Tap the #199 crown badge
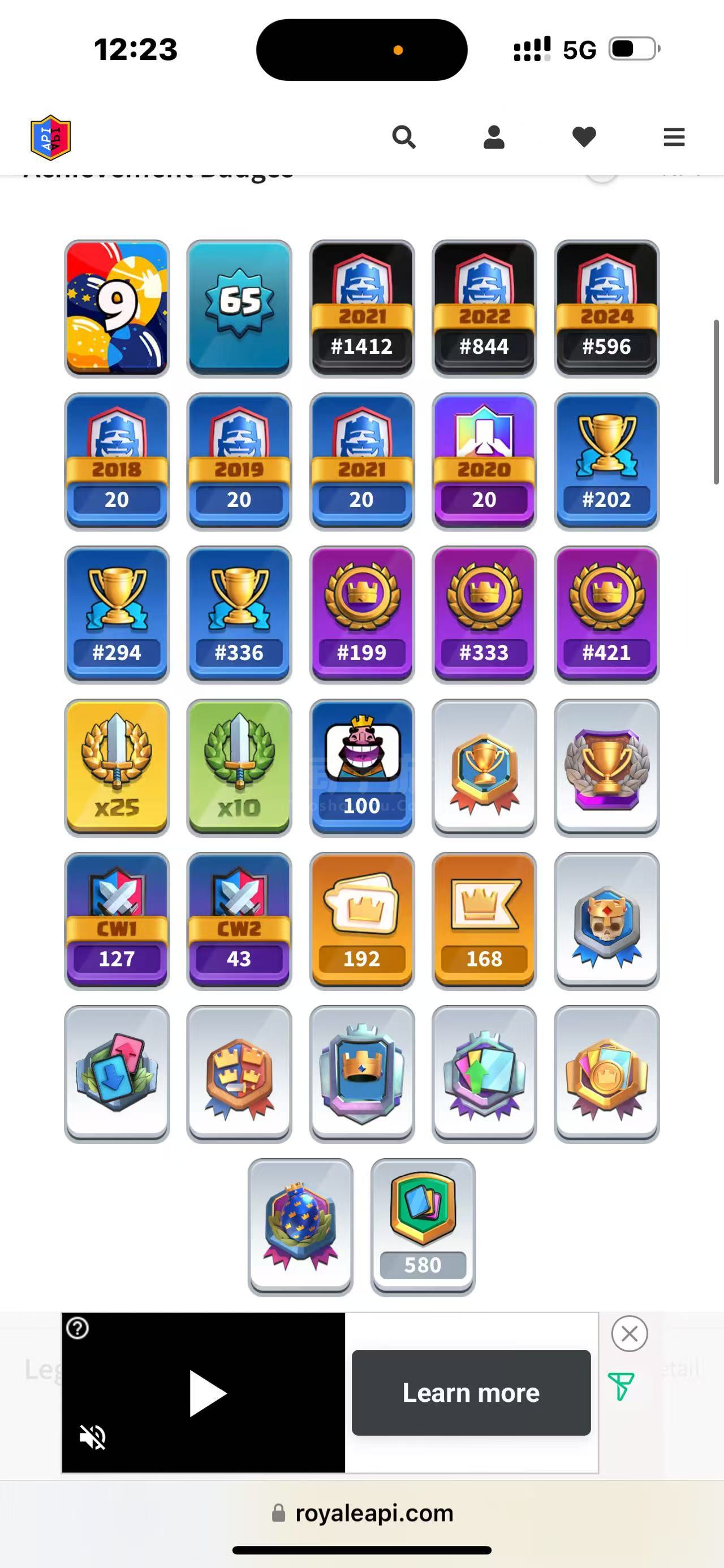The width and height of the screenshot is (724, 1568). (x=361, y=615)
